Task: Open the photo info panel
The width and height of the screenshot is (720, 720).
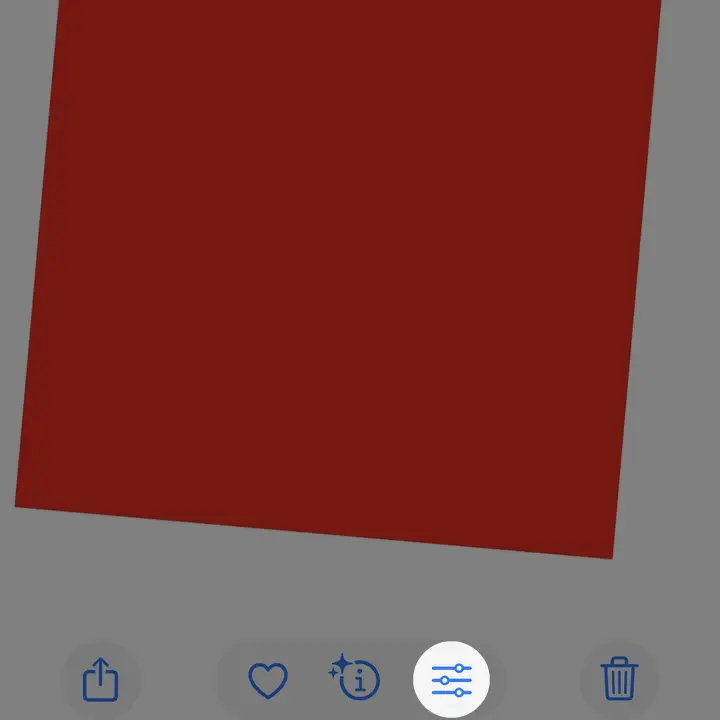Action: pos(356,679)
